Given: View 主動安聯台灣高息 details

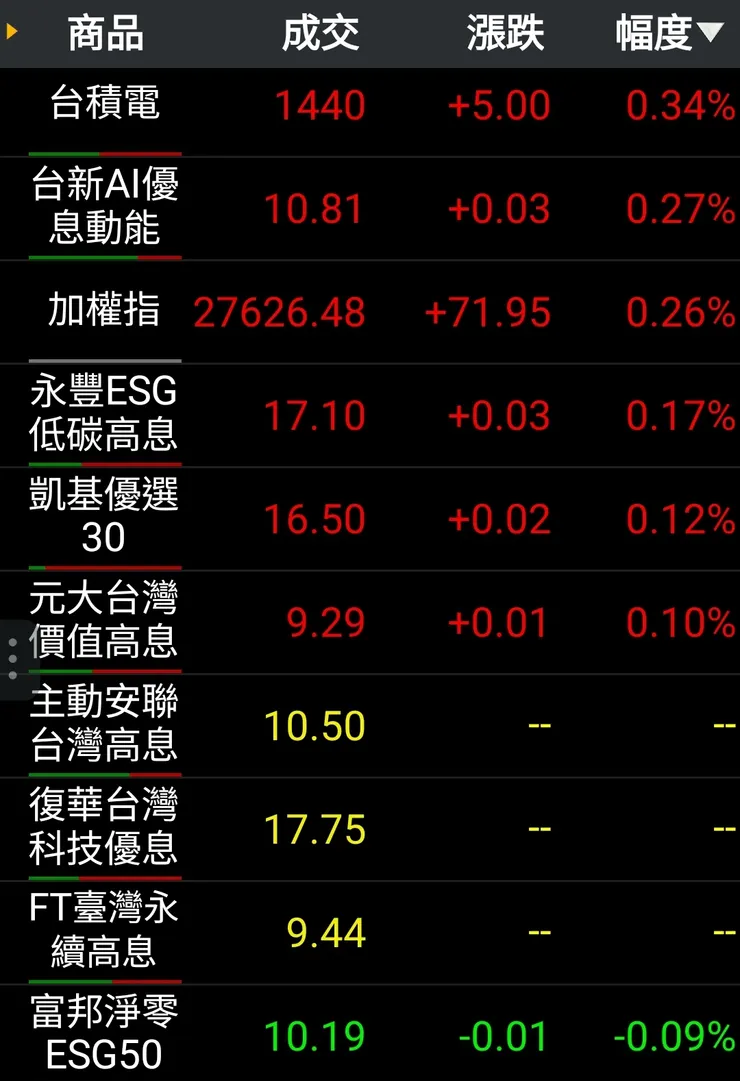Looking at the screenshot, I should point(105,726).
